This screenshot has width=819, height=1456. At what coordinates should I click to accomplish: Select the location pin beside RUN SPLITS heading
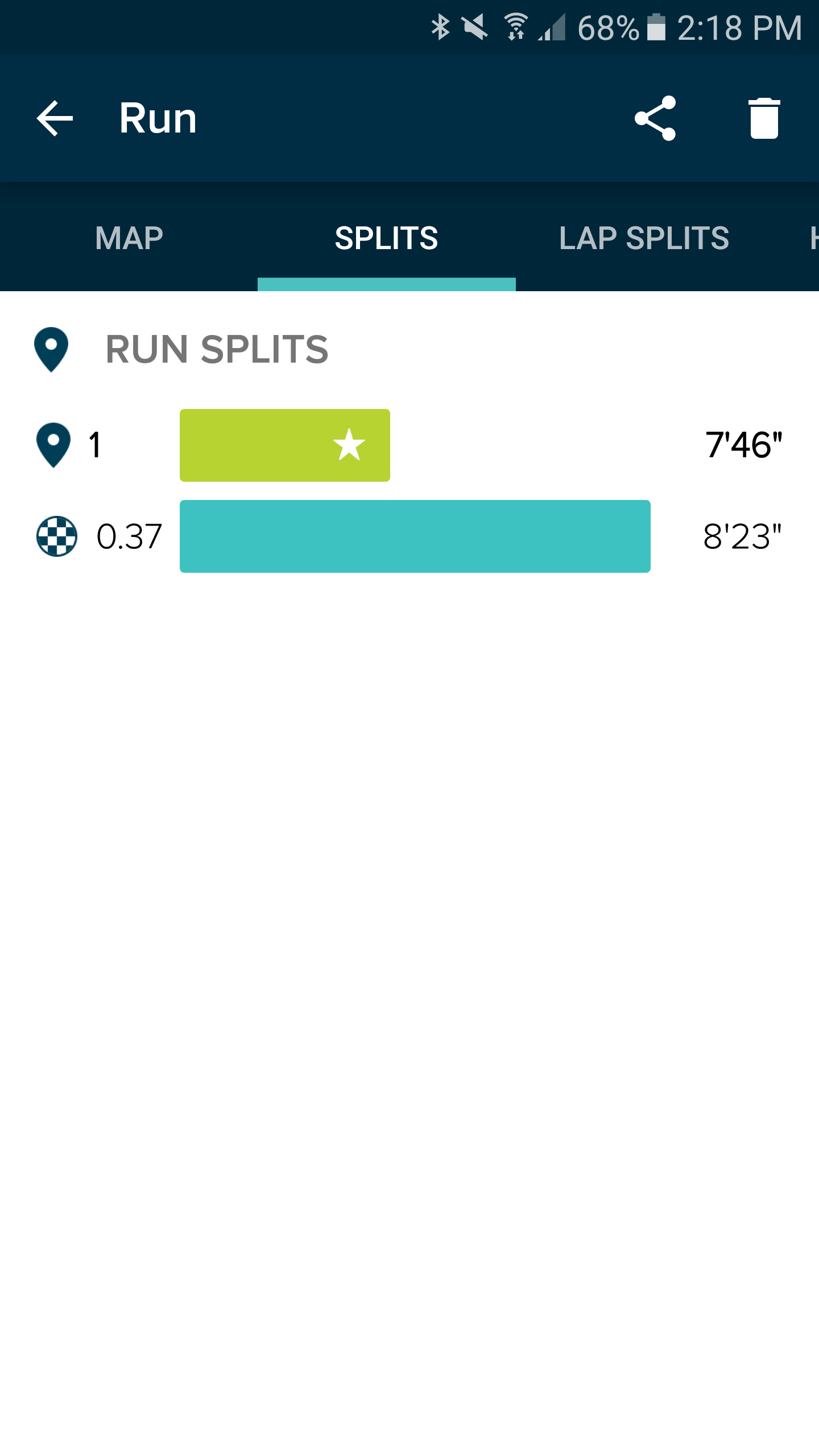(52, 349)
